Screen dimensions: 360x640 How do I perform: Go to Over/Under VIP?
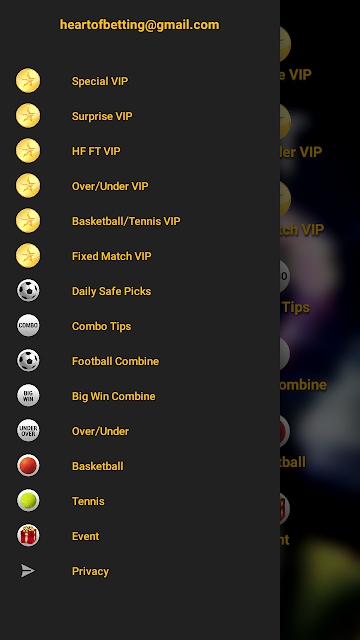pyautogui.click(x=140, y=186)
